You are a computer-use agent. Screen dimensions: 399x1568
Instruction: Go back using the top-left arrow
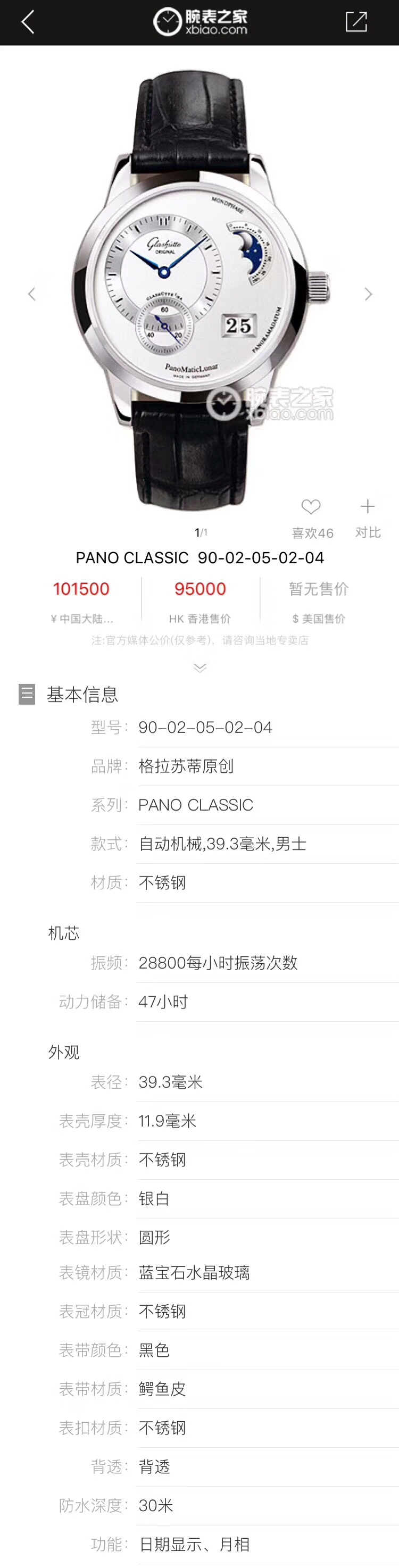coord(28,22)
